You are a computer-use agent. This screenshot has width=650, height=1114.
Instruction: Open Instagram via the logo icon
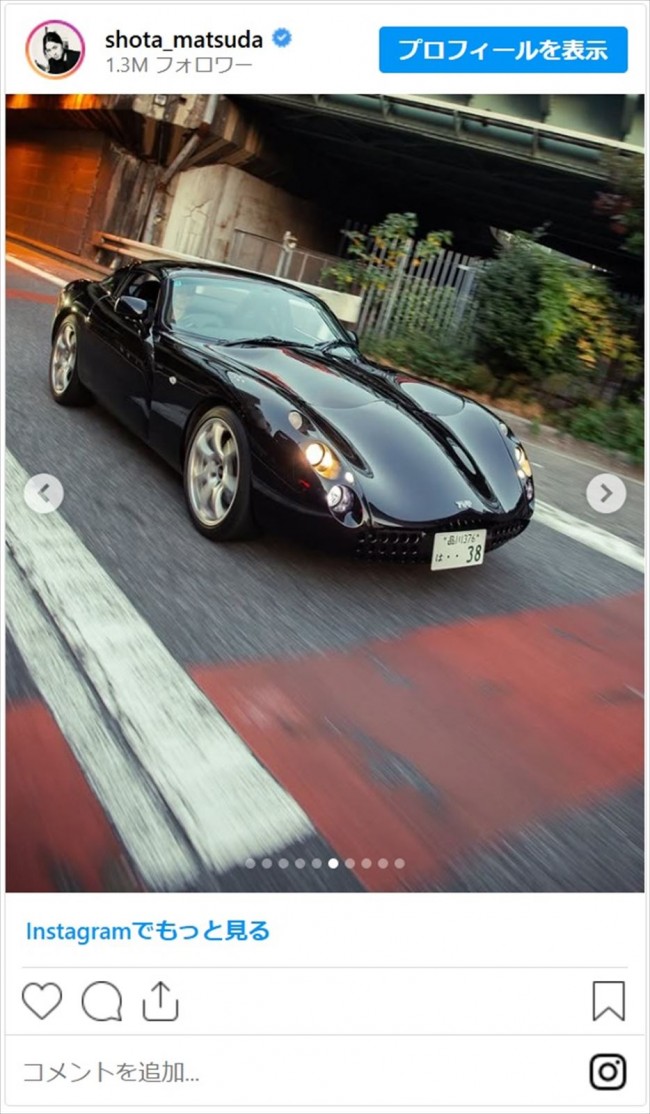pyautogui.click(x=608, y=1072)
